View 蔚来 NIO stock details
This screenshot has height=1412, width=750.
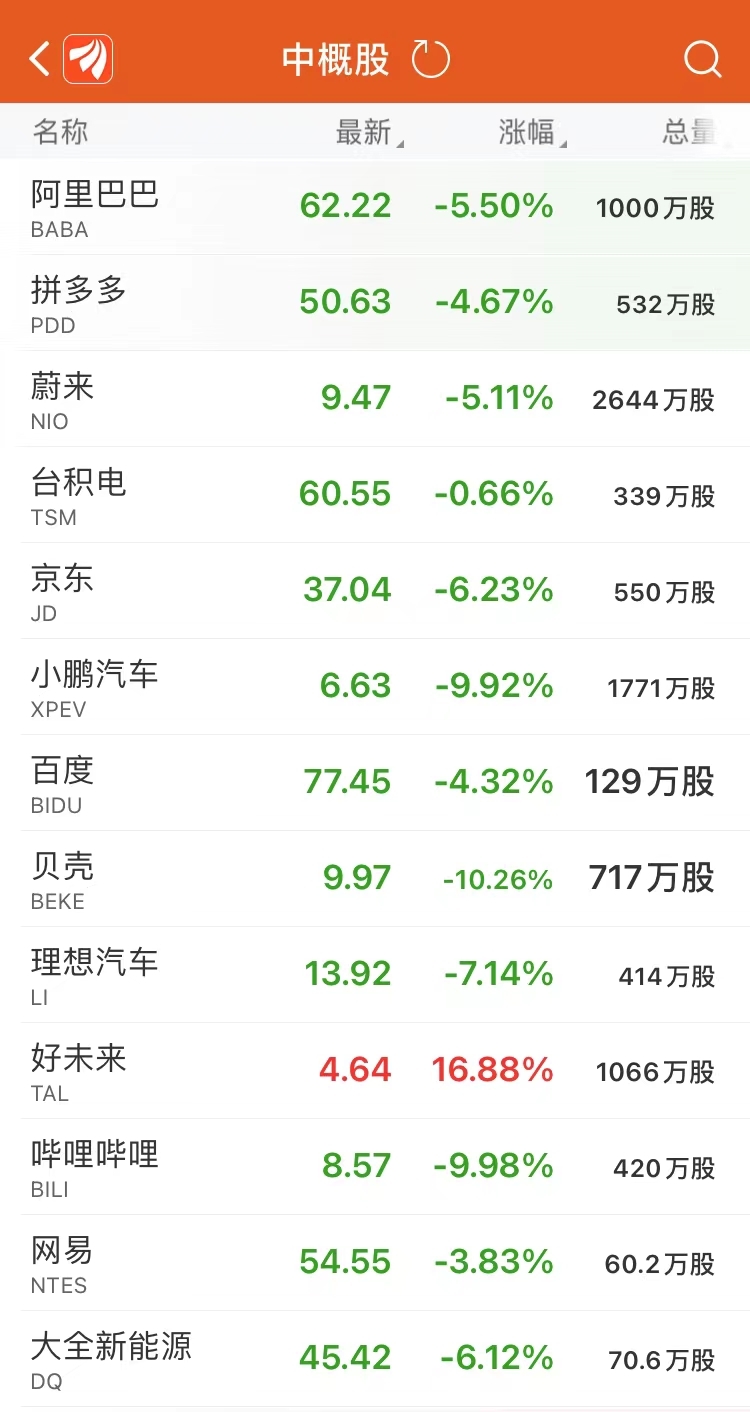pyautogui.click(x=375, y=399)
